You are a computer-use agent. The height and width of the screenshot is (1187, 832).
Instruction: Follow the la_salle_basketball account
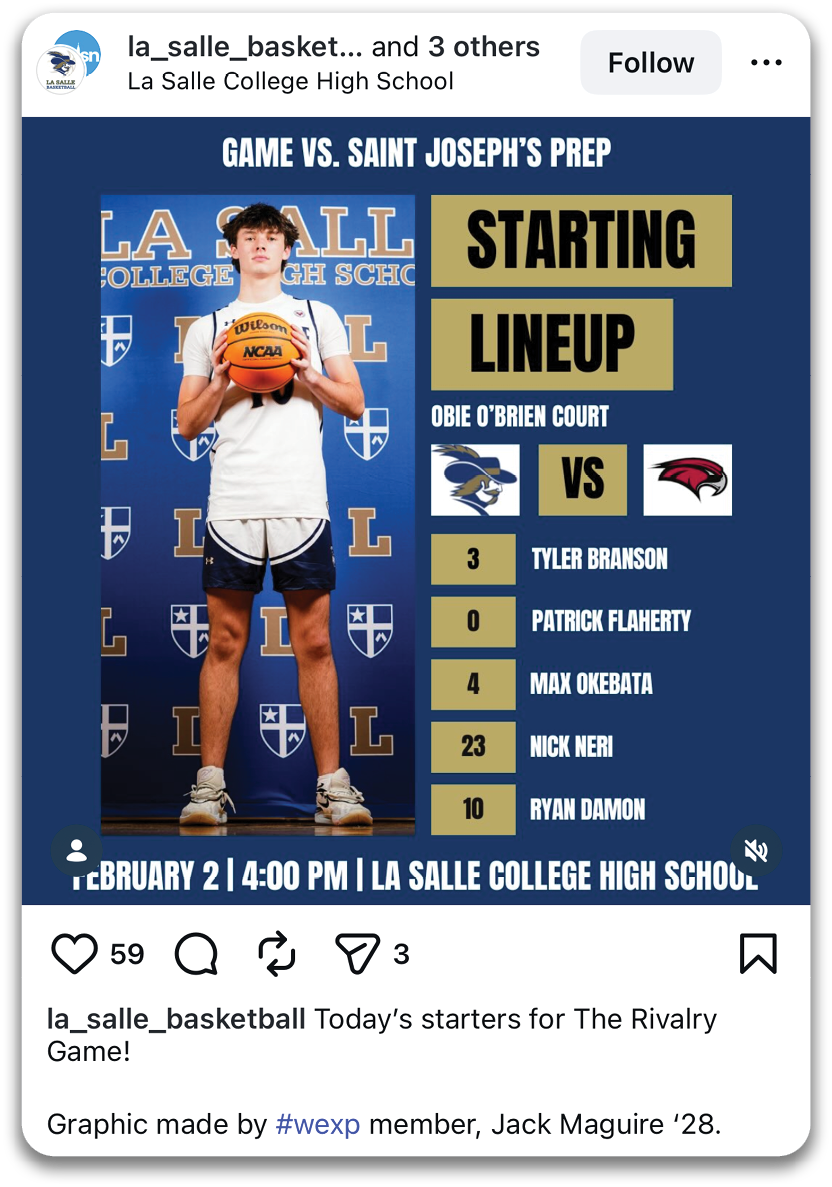(650, 63)
